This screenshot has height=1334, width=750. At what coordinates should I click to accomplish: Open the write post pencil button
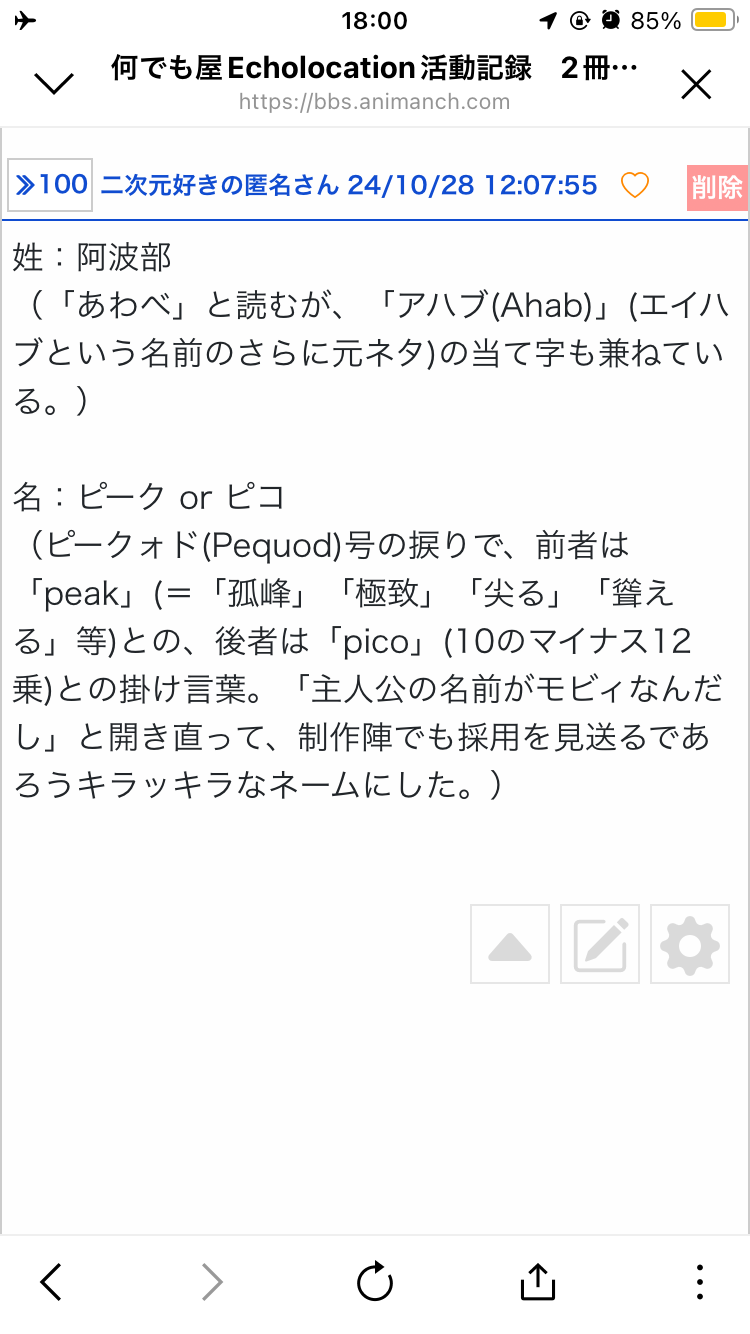point(600,944)
